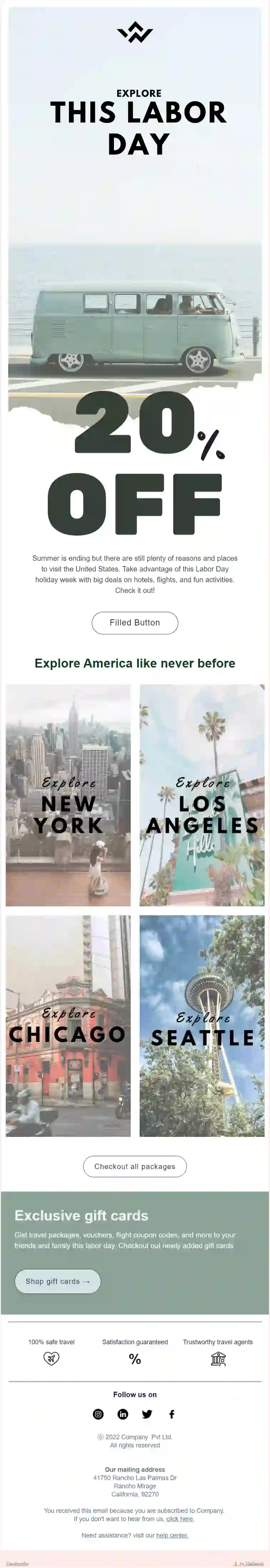Tap the Unsubscribe link in the footer
Viewport: 270px width, 1568px height.
[17, 1563]
